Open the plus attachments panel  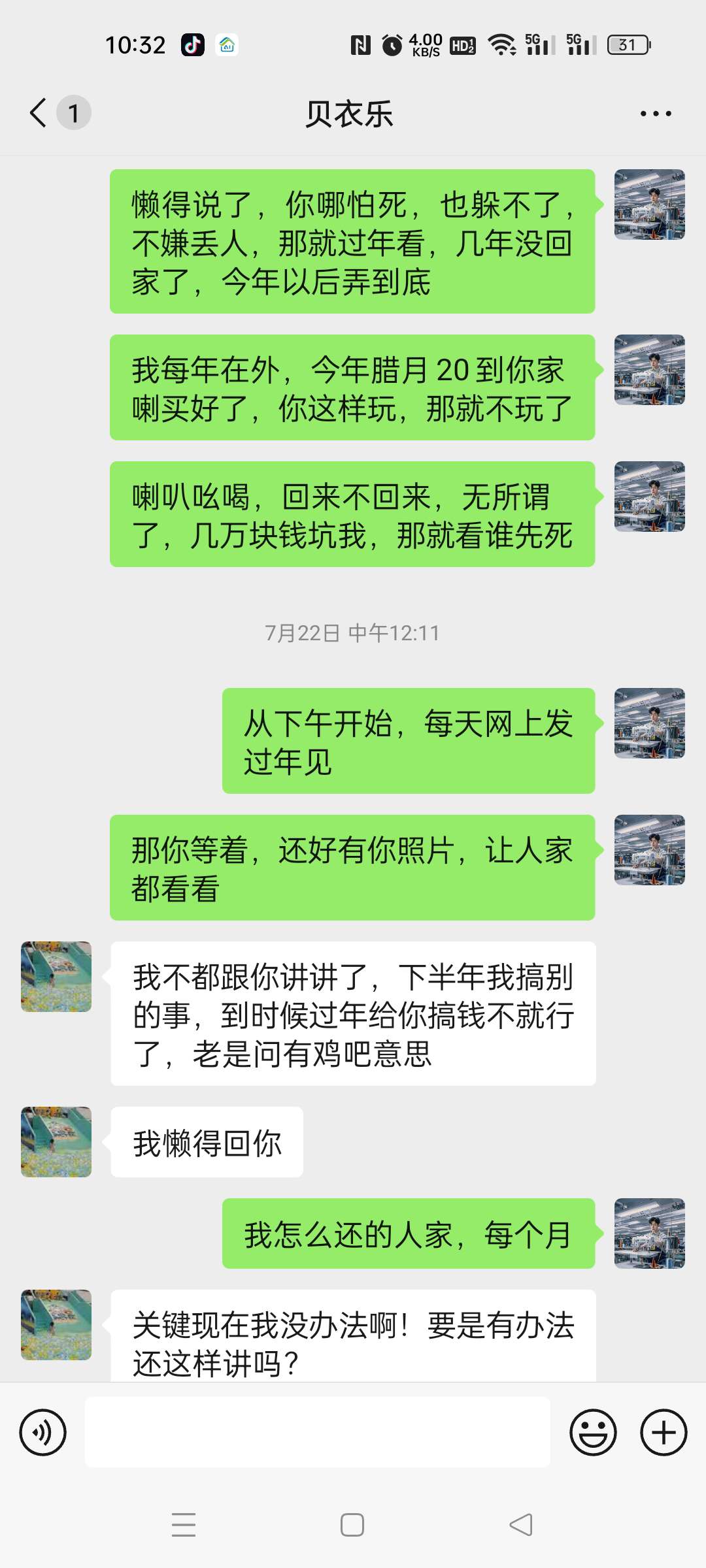click(x=664, y=1433)
